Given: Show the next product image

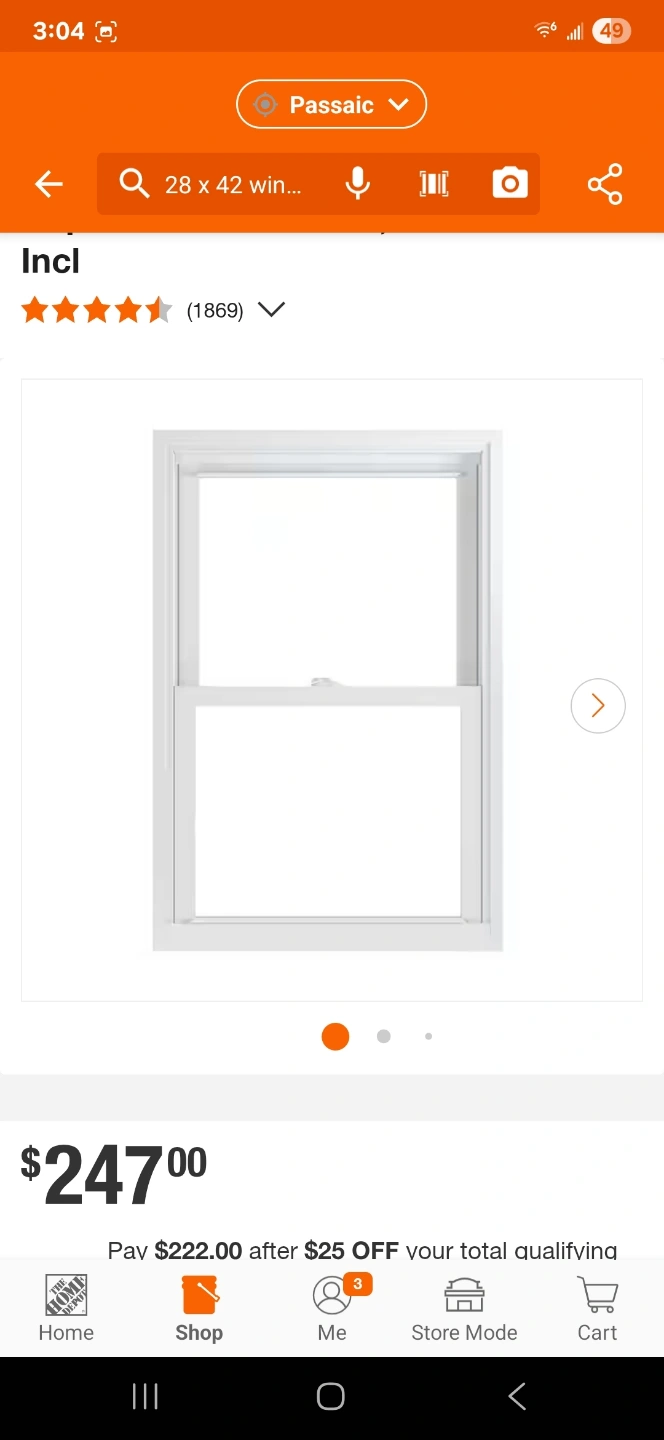Looking at the screenshot, I should pos(598,706).
